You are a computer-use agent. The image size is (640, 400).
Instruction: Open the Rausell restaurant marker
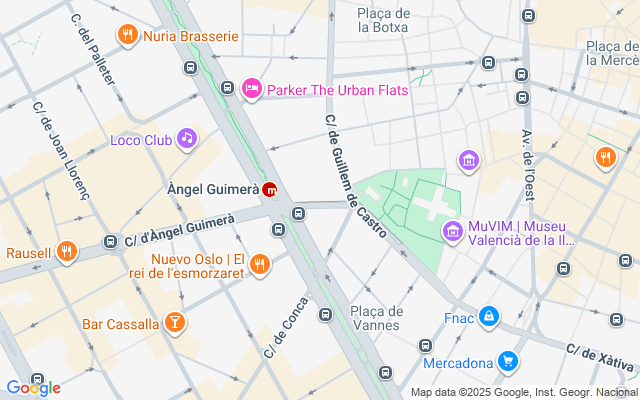coord(66,252)
